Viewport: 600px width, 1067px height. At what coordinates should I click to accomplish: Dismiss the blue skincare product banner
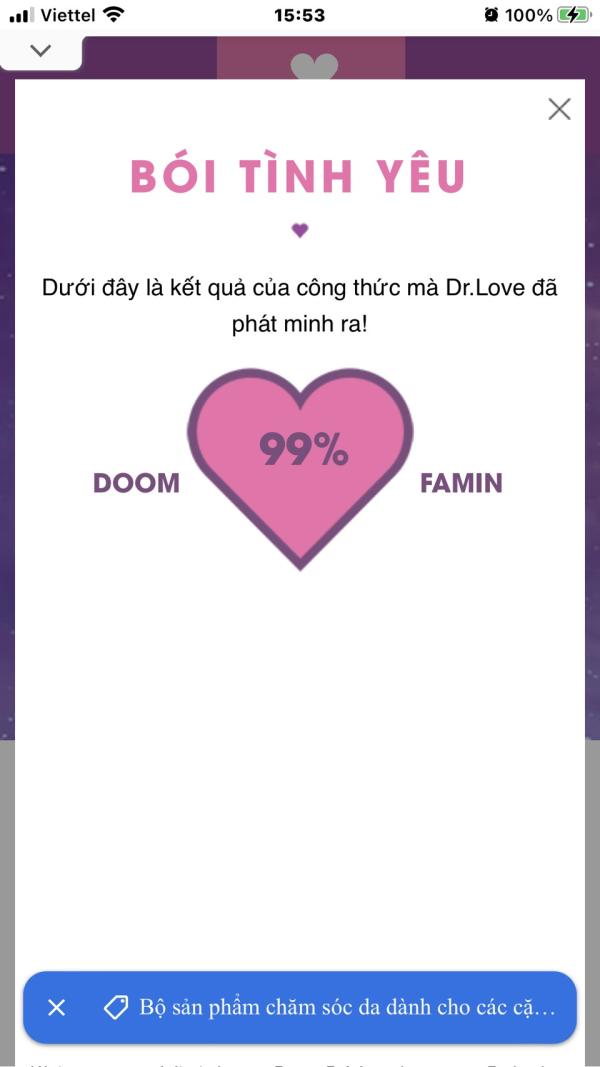(57, 1007)
